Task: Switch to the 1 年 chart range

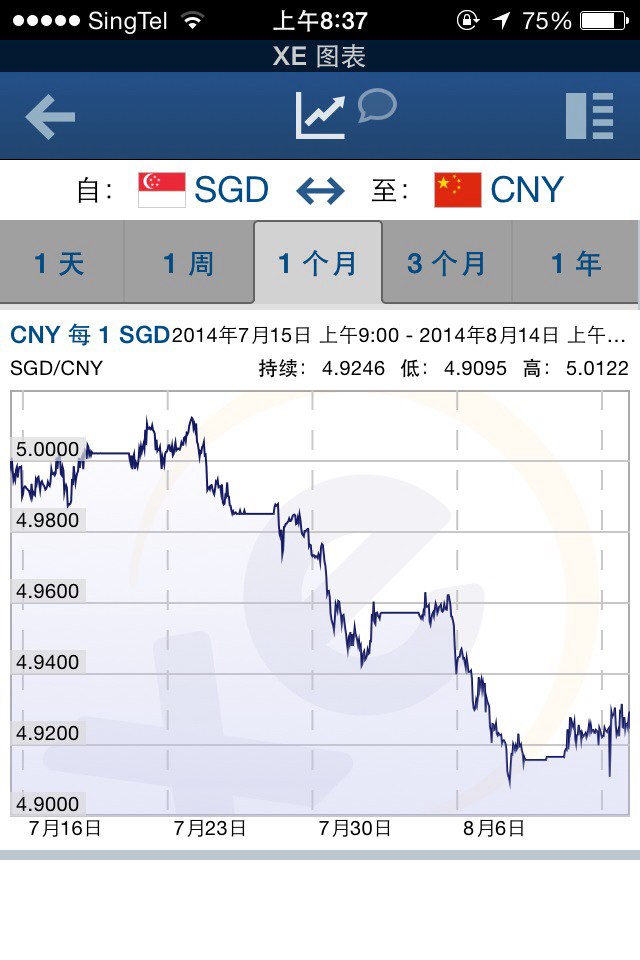Action: click(x=576, y=264)
